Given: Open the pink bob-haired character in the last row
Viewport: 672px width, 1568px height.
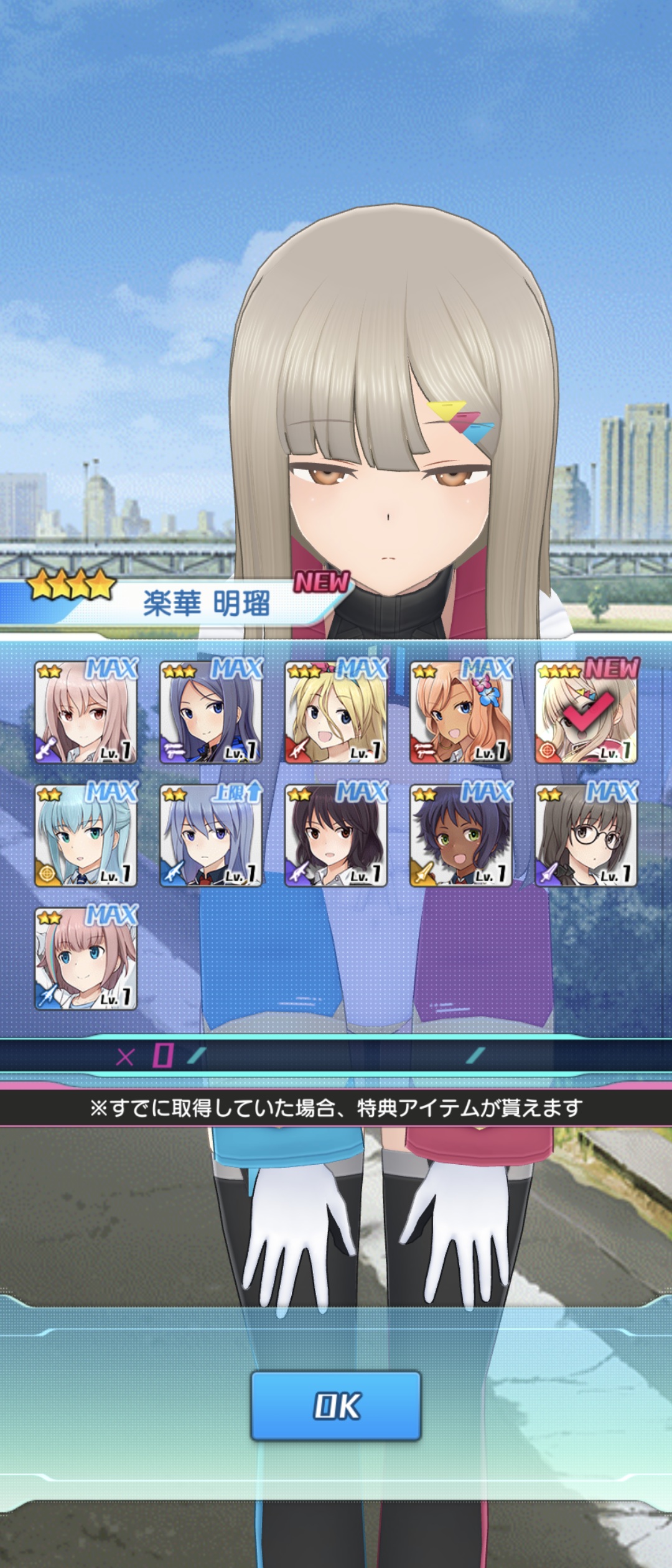Looking at the screenshot, I should (x=86, y=958).
